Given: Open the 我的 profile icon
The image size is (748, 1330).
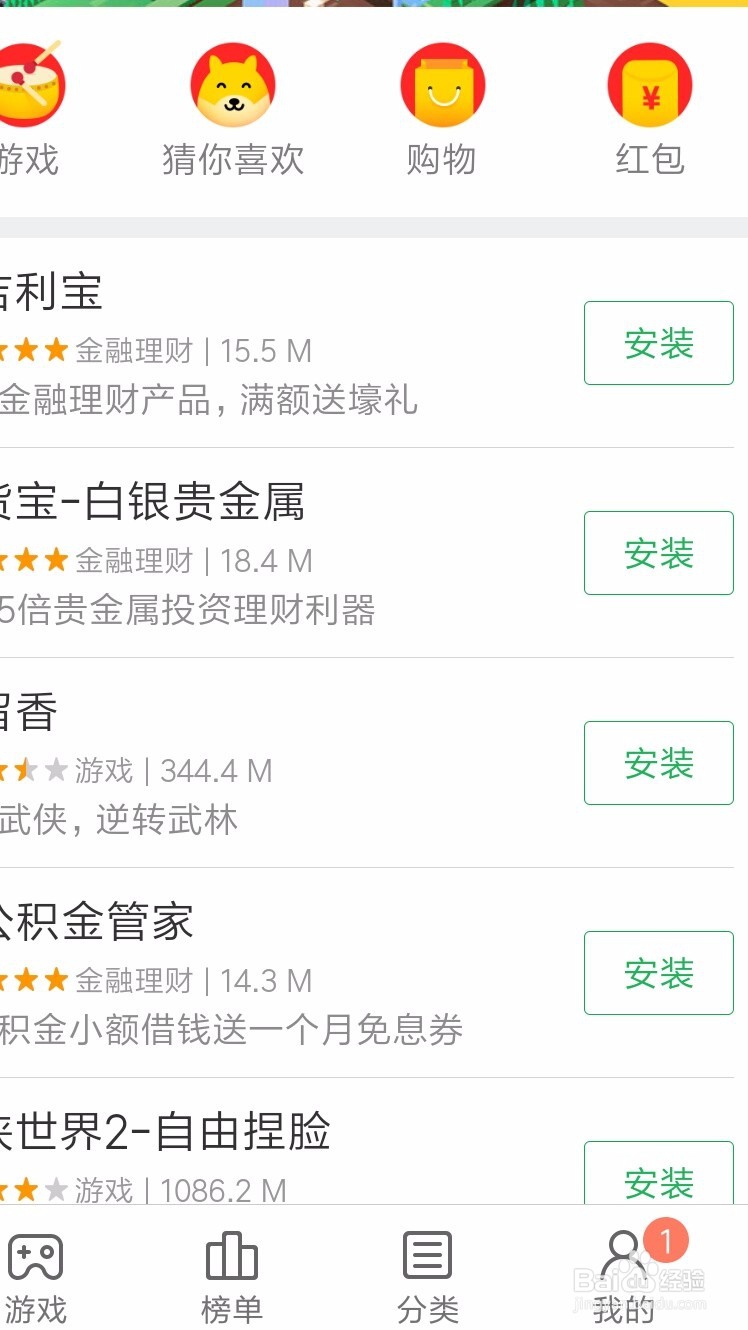Looking at the screenshot, I should (623, 1255).
